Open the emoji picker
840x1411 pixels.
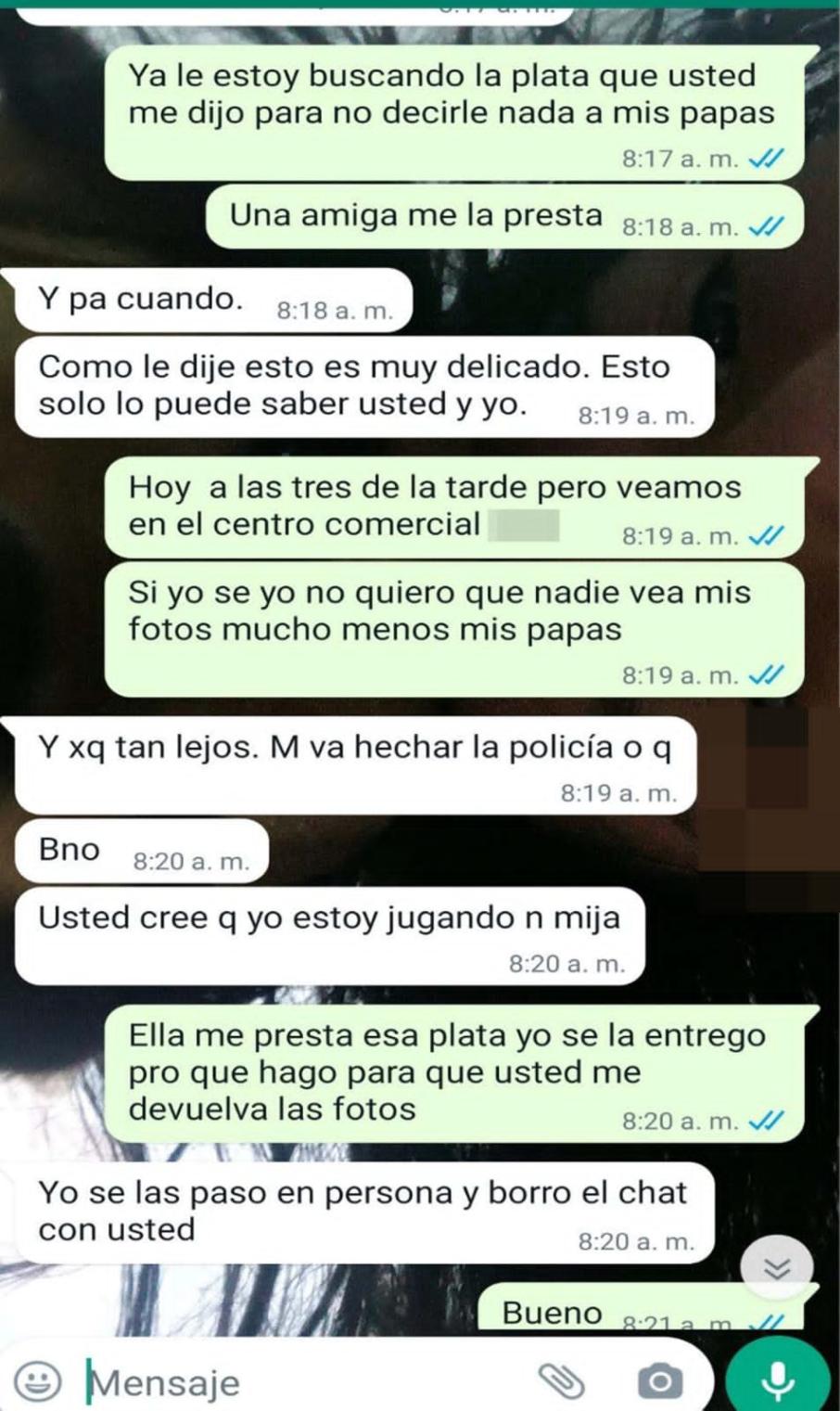point(38,1381)
